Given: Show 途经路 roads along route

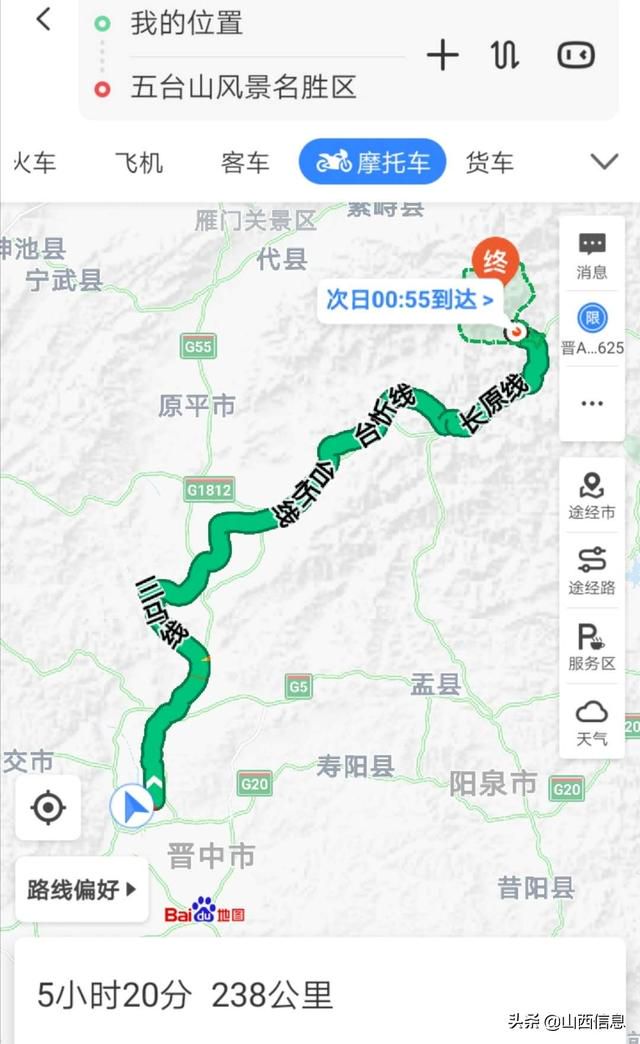Looking at the screenshot, I should tap(592, 571).
